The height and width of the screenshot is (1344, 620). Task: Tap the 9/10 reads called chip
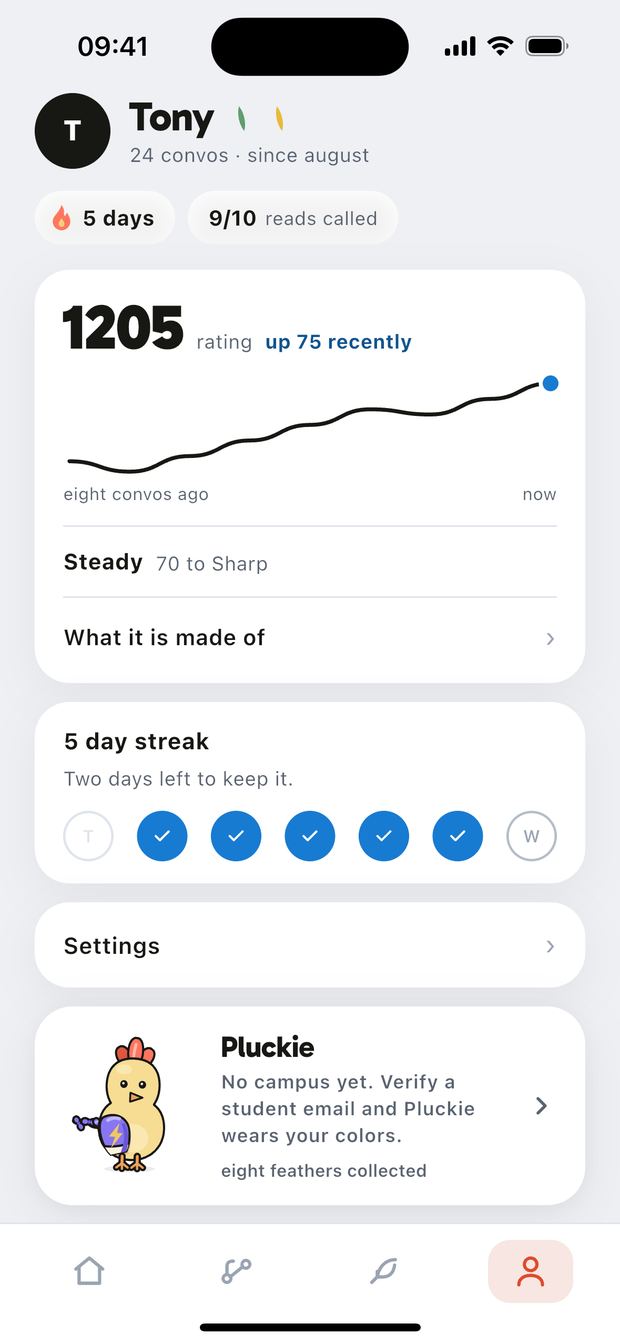click(x=293, y=218)
